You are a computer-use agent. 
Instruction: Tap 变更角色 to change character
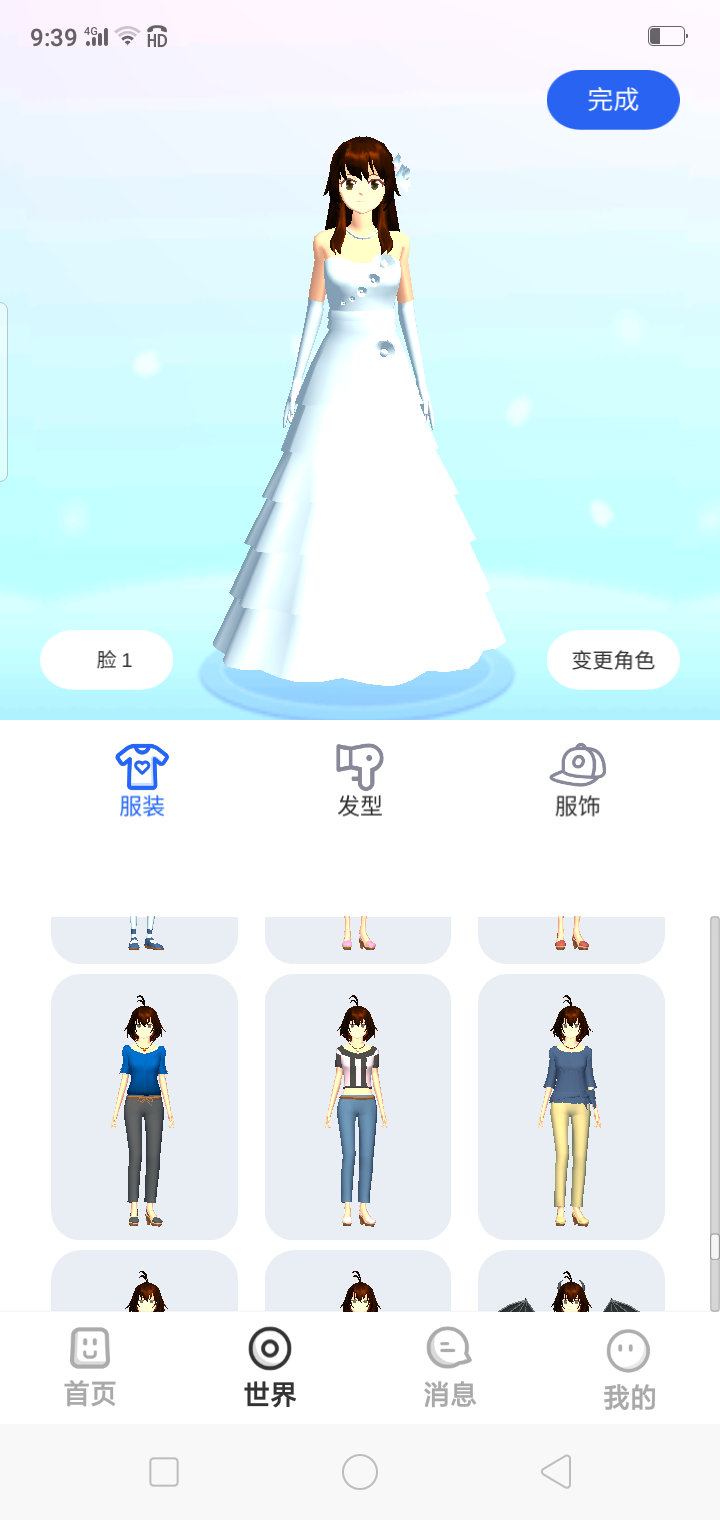[613, 660]
